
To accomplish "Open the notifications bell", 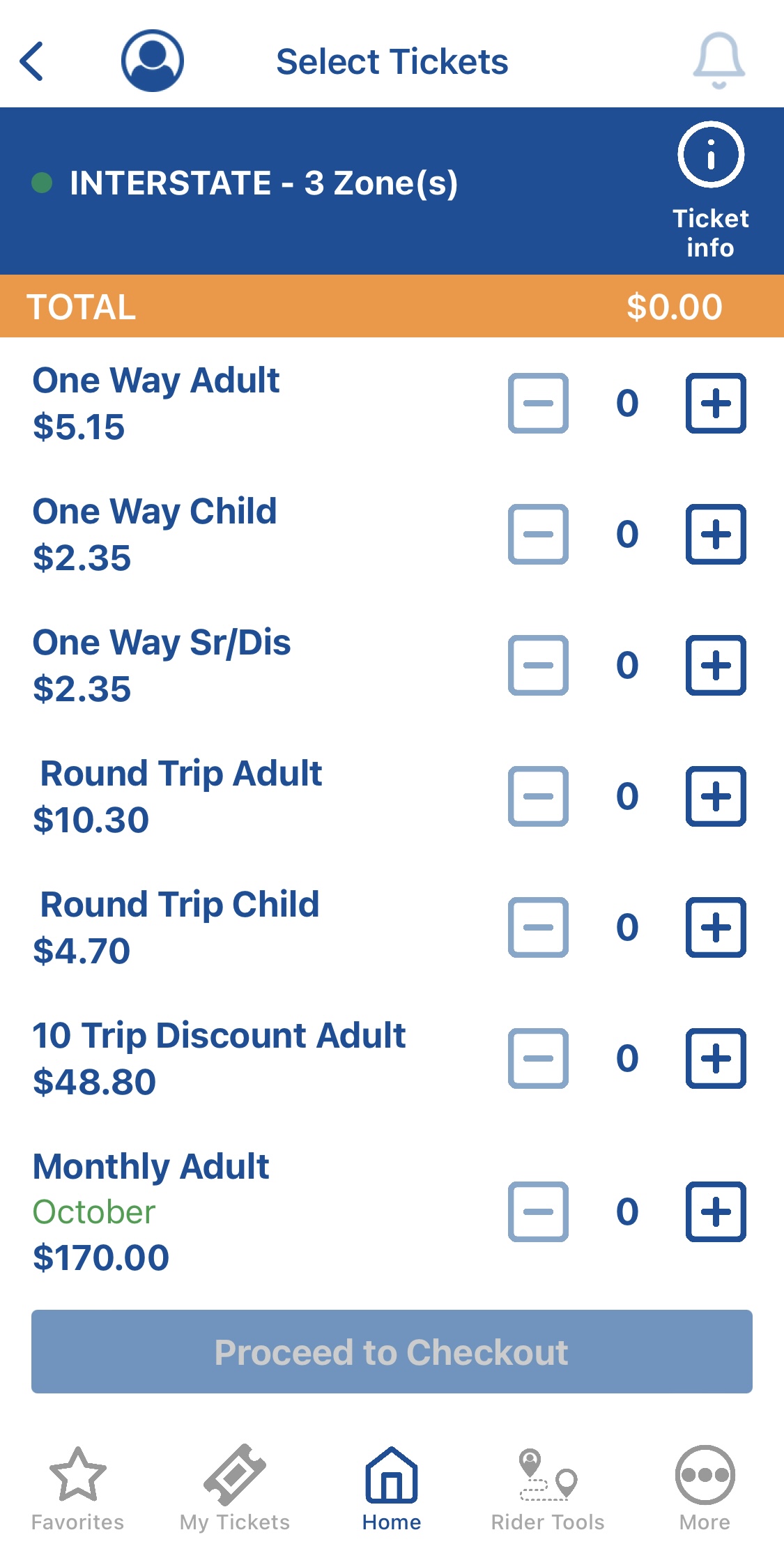I will [718, 61].
